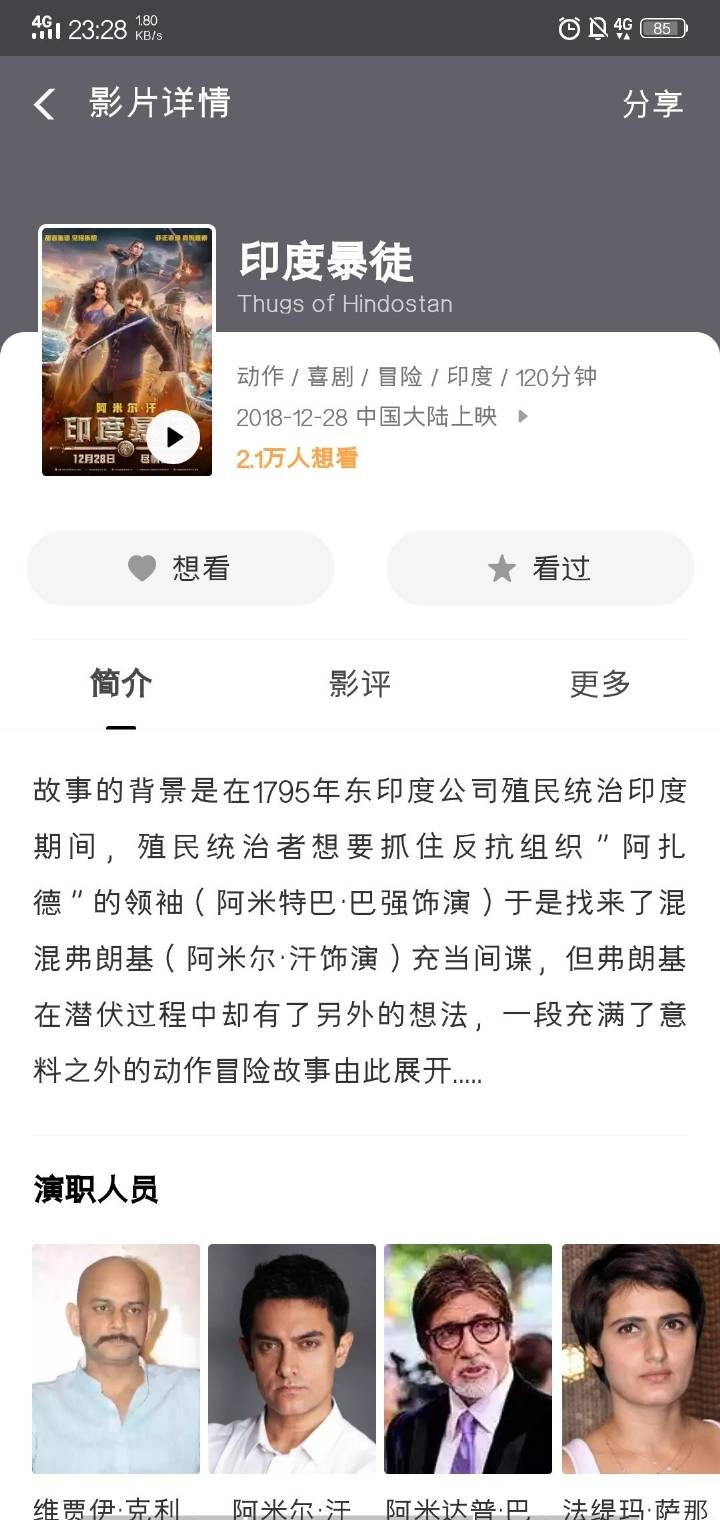
Task: Open 法缇玛·萨那's cast photo card
Action: click(x=641, y=1358)
